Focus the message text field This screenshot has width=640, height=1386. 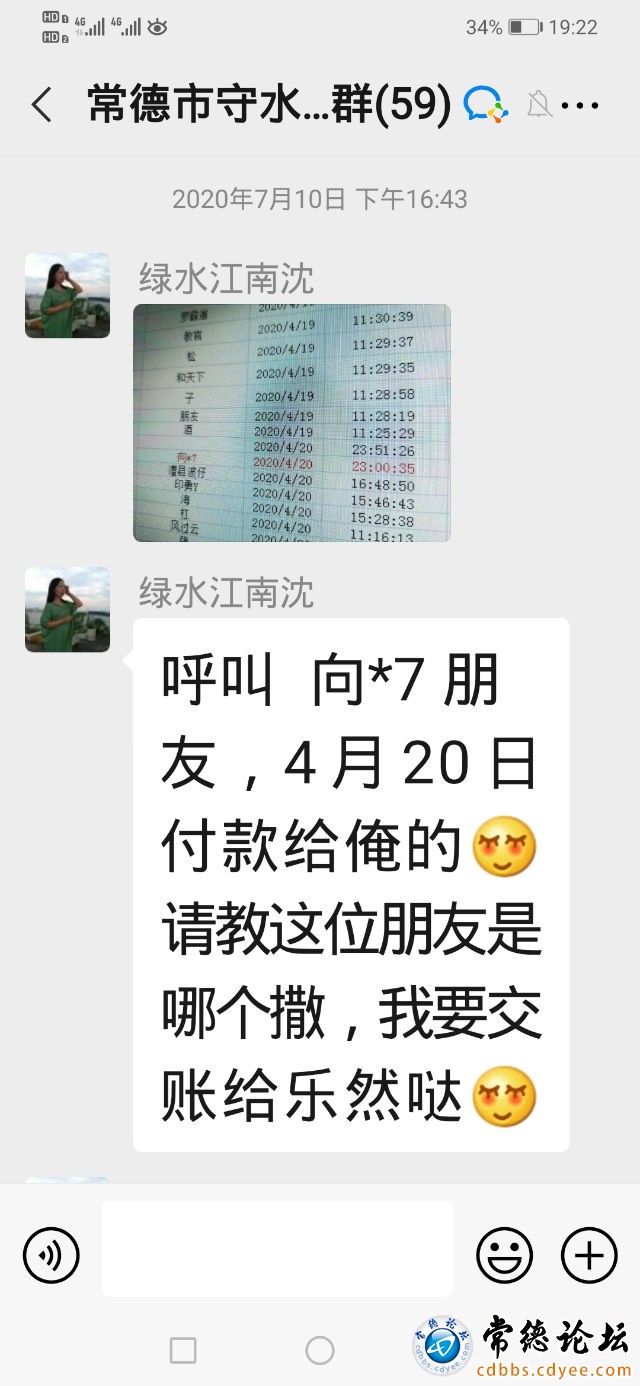point(277,1249)
